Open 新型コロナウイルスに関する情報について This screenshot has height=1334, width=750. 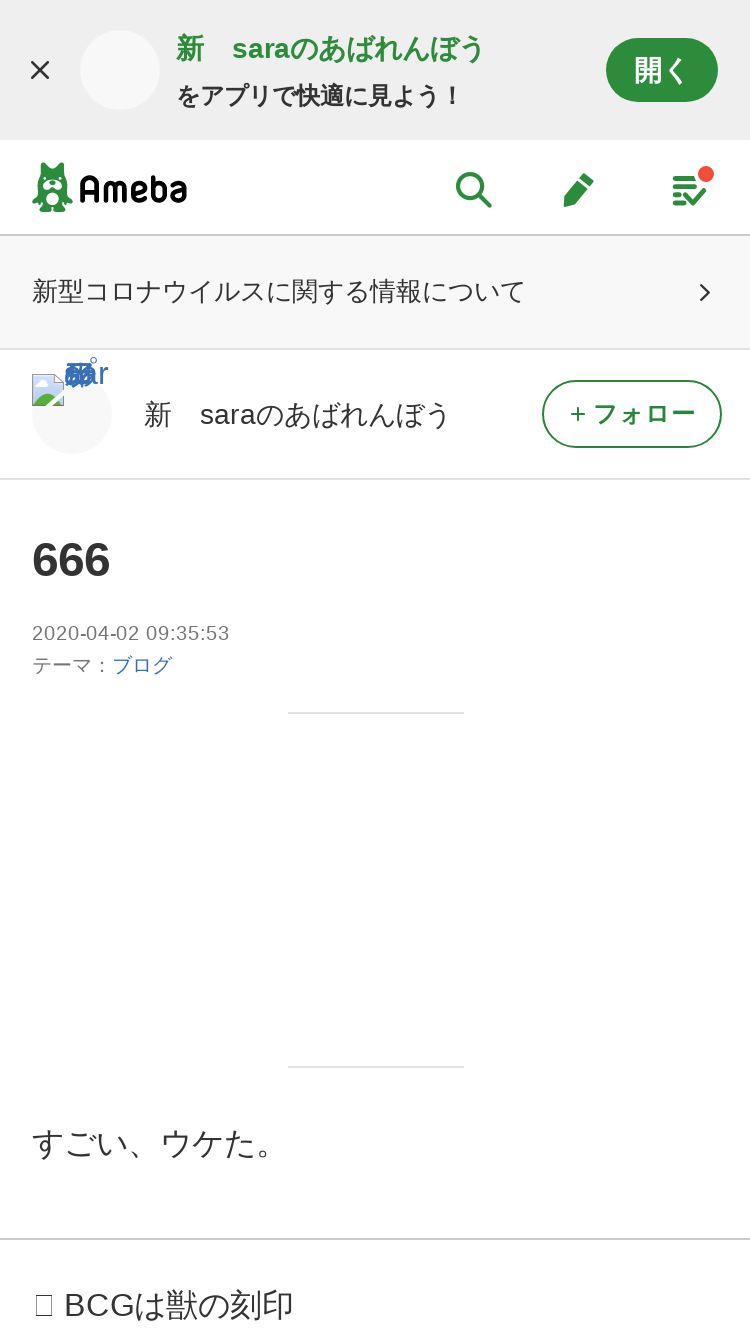pos(375,292)
